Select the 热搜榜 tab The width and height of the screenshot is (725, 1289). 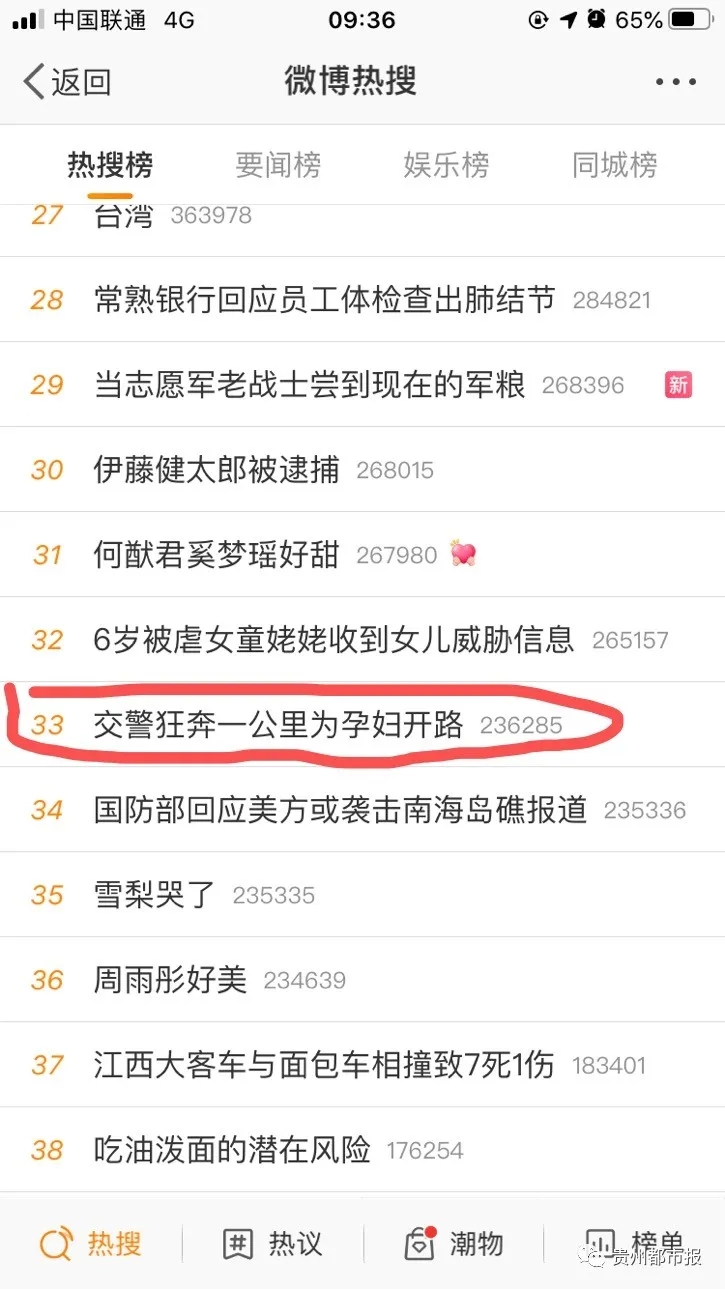110,165
